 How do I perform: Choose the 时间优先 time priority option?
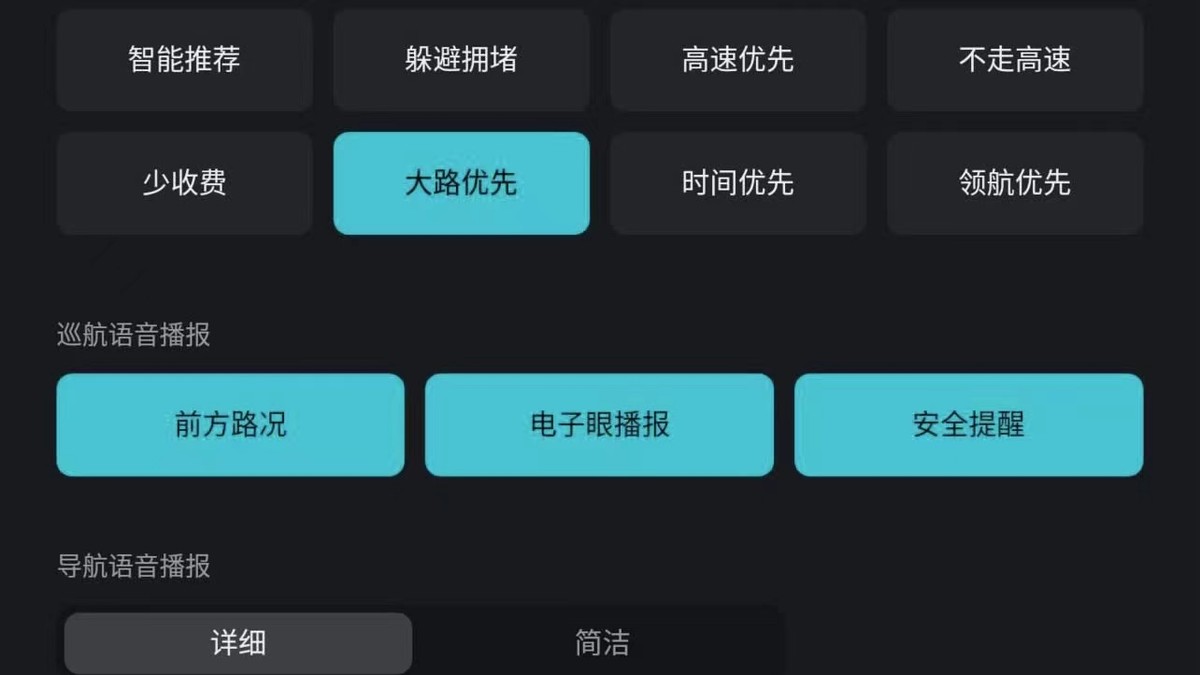(x=738, y=183)
